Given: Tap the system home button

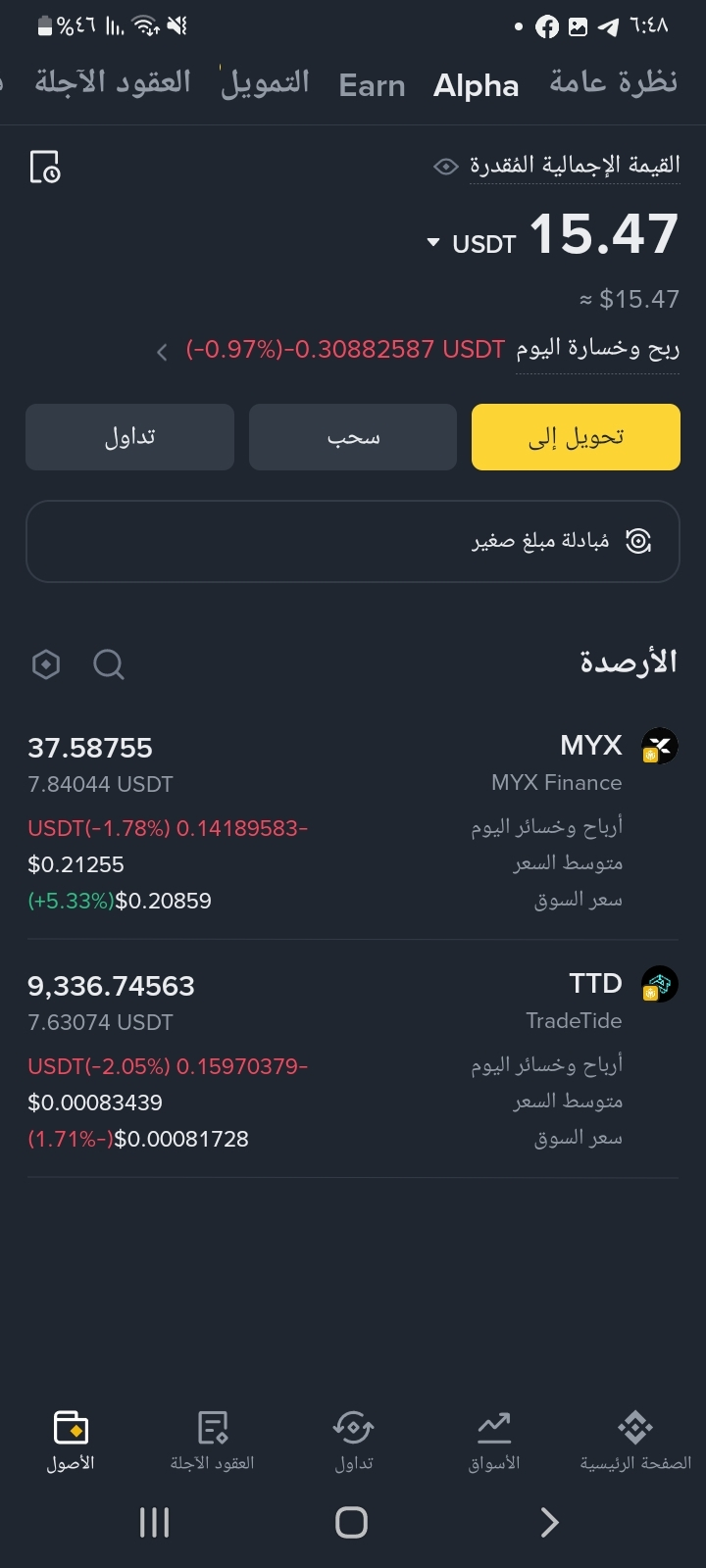Looking at the screenshot, I should pyautogui.click(x=351, y=1522).
